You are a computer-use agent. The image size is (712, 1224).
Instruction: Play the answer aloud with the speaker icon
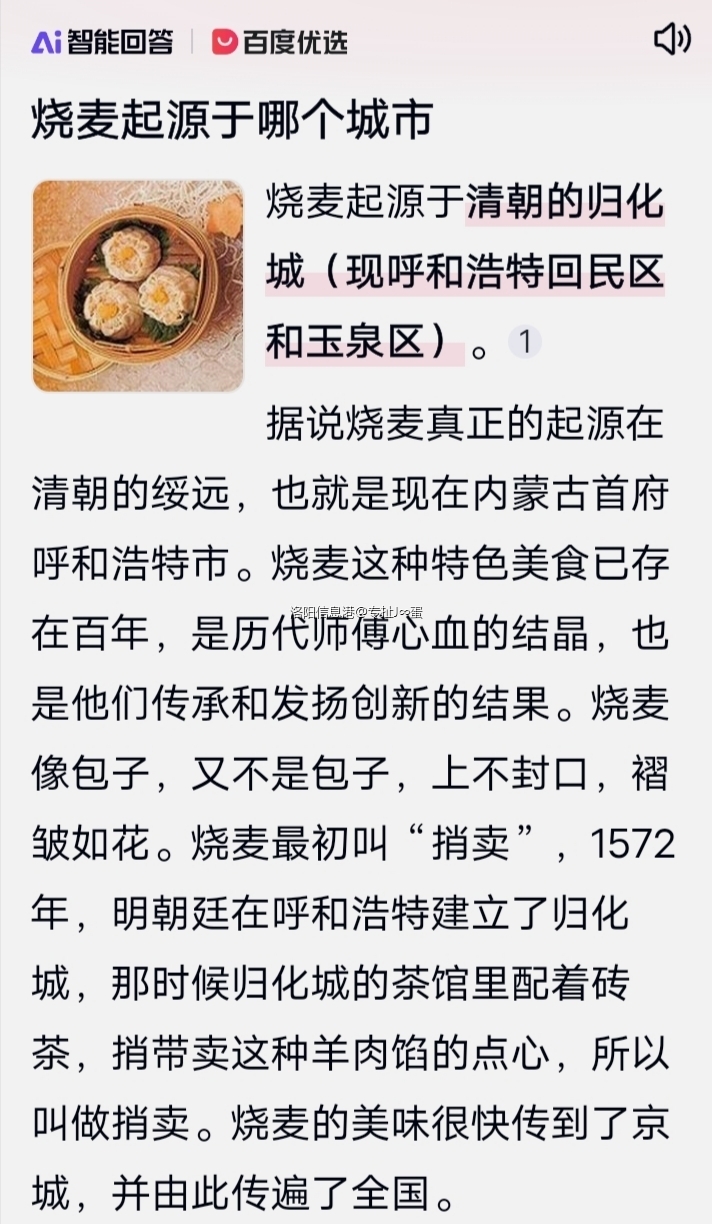coord(672,39)
